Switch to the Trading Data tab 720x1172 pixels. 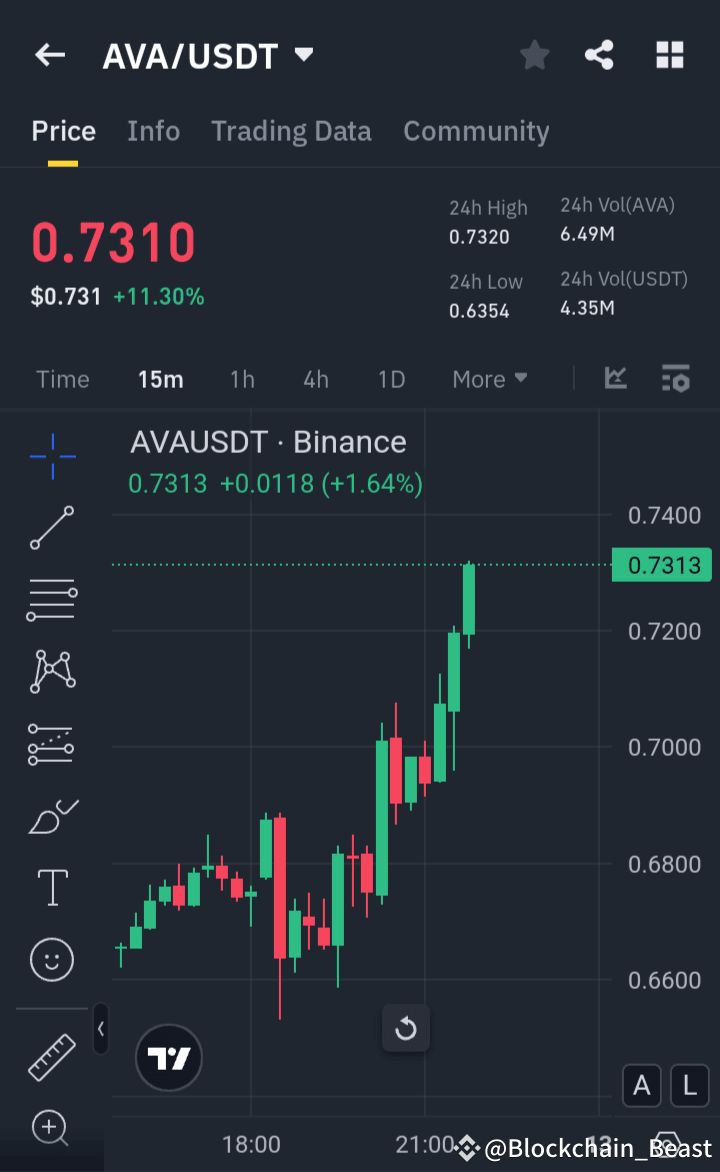pyautogui.click(x=291, y=131)
